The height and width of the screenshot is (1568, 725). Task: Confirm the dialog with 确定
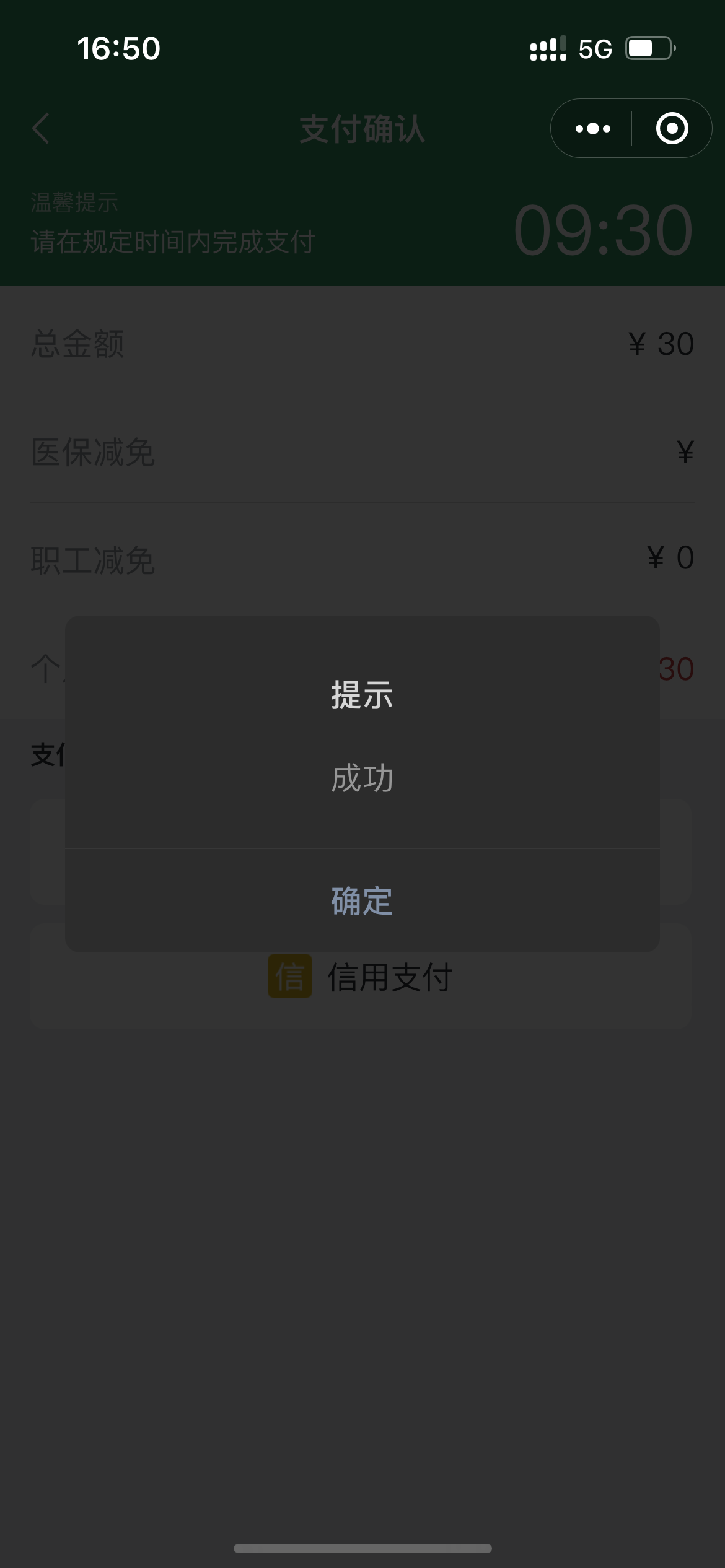click(x=362, y=900)
